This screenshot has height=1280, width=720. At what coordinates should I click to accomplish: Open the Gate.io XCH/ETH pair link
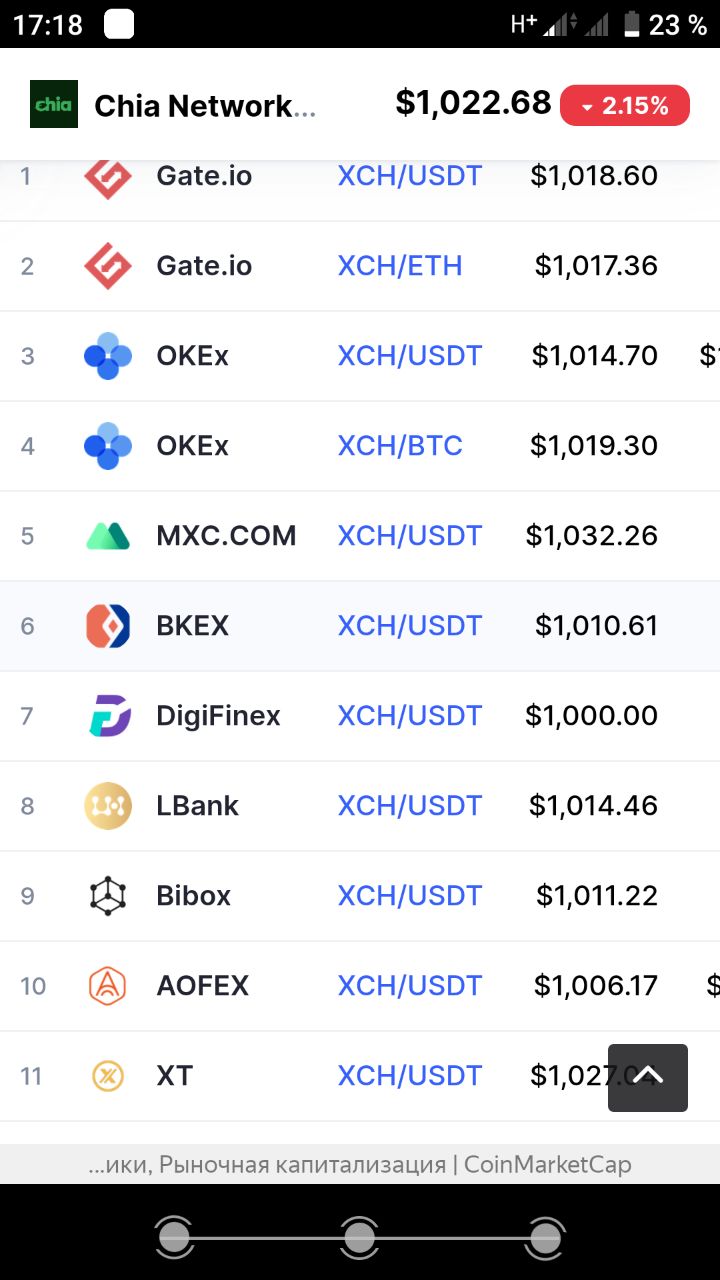(400, 266)
